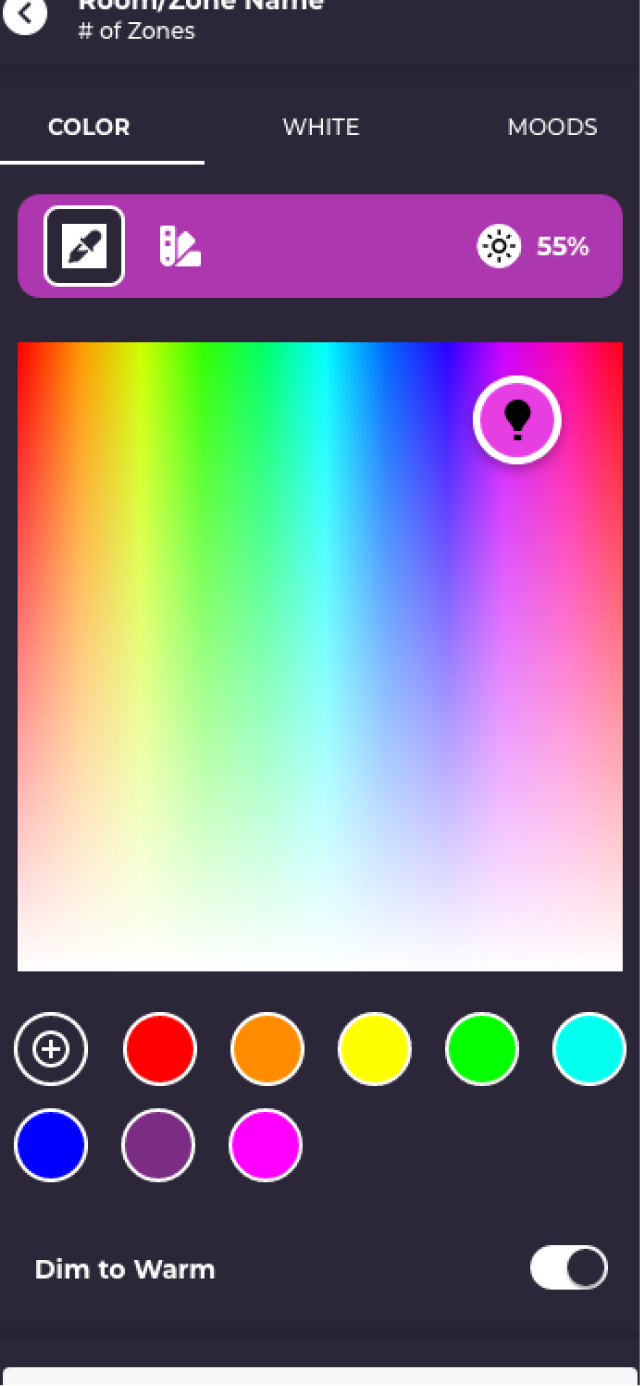Pick the purple color swatch
Viewport: 640px width, 1386px height.
(x=158, y=1145)
